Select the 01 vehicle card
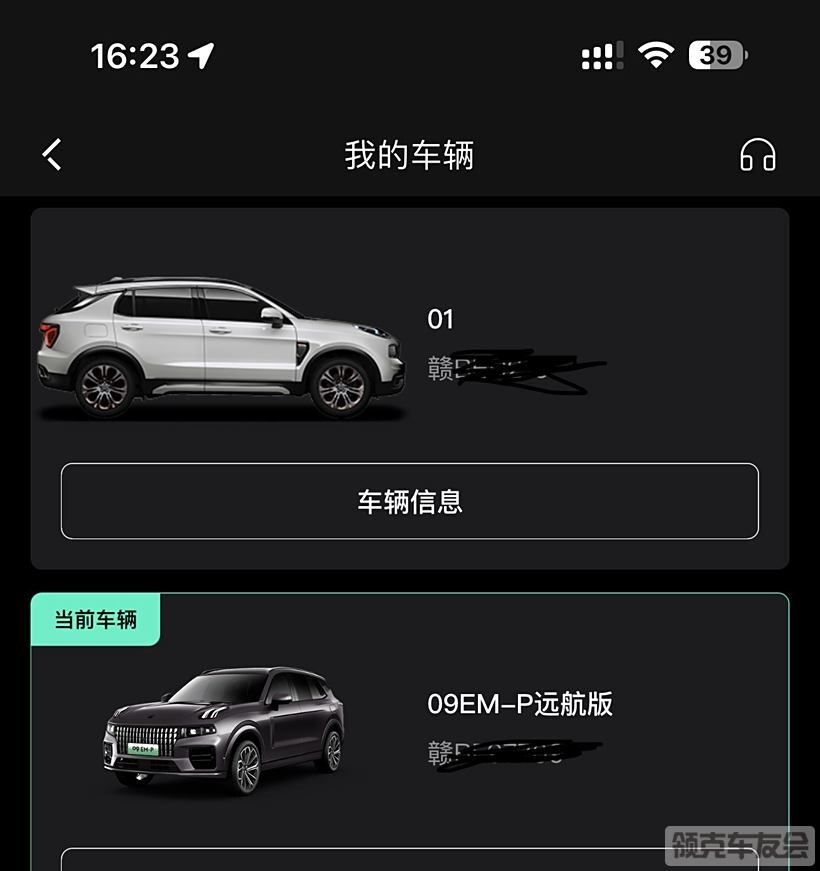 (409, 340)
